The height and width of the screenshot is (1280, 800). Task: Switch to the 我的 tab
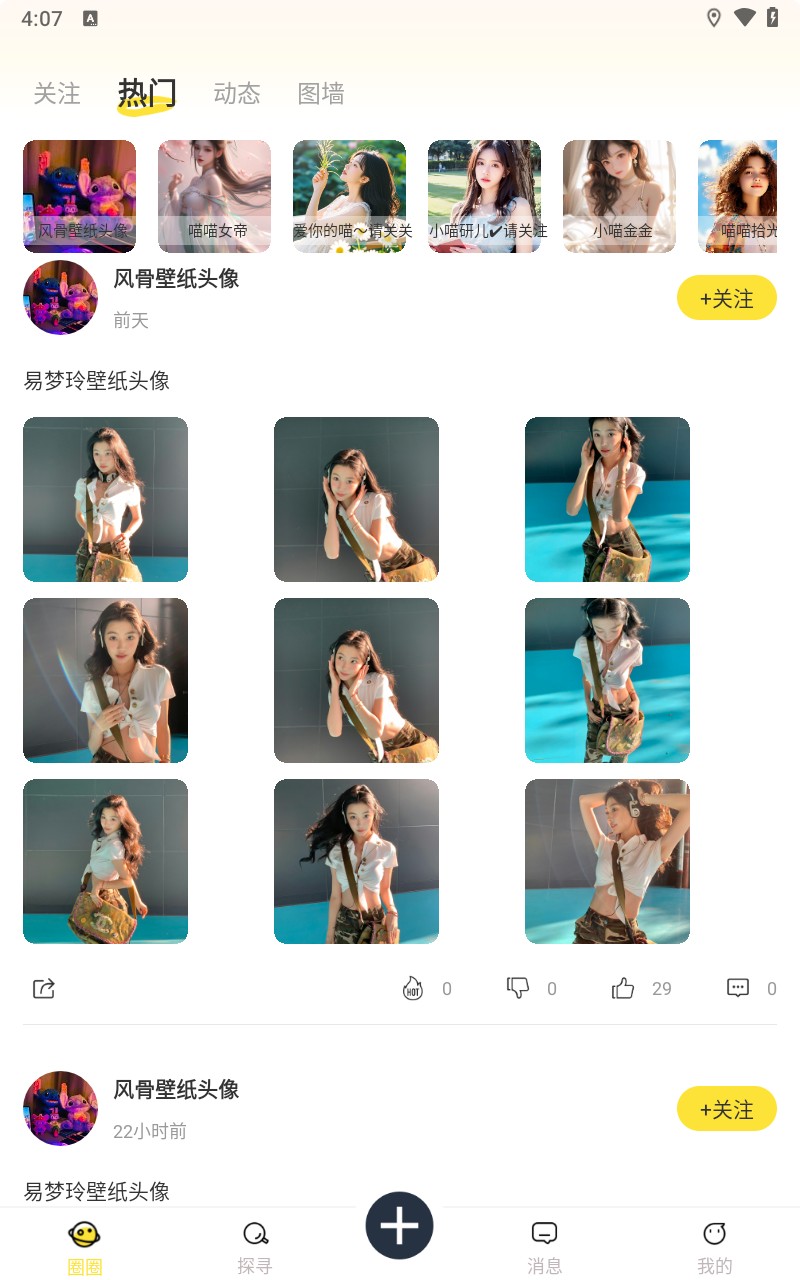[714, 1246]
